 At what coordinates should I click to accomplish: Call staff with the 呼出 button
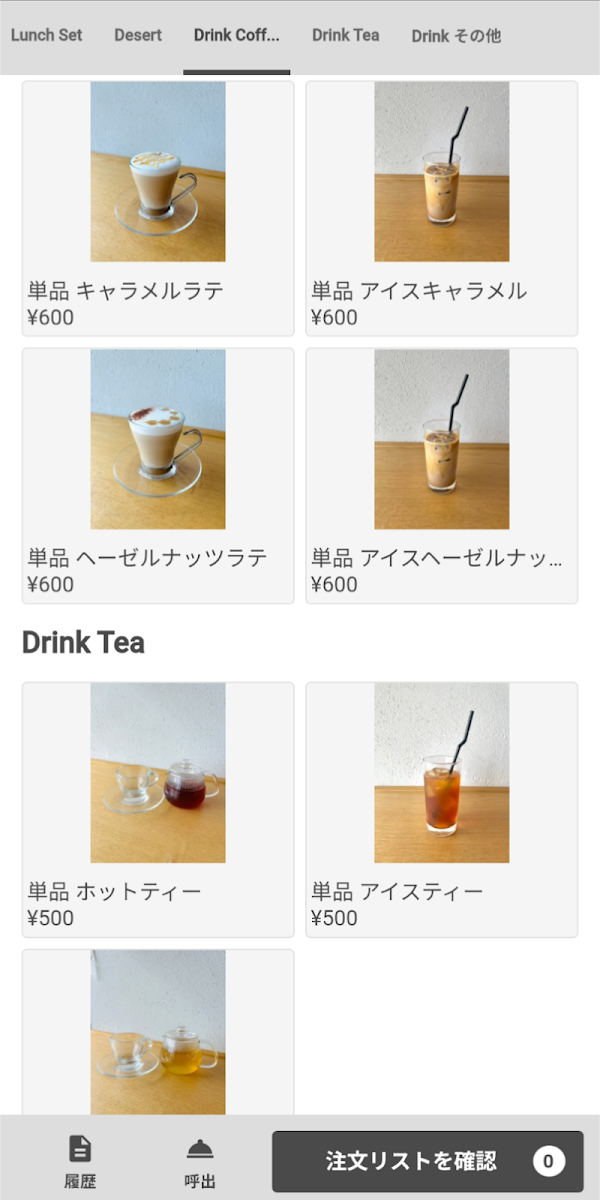click(200, 1161)
